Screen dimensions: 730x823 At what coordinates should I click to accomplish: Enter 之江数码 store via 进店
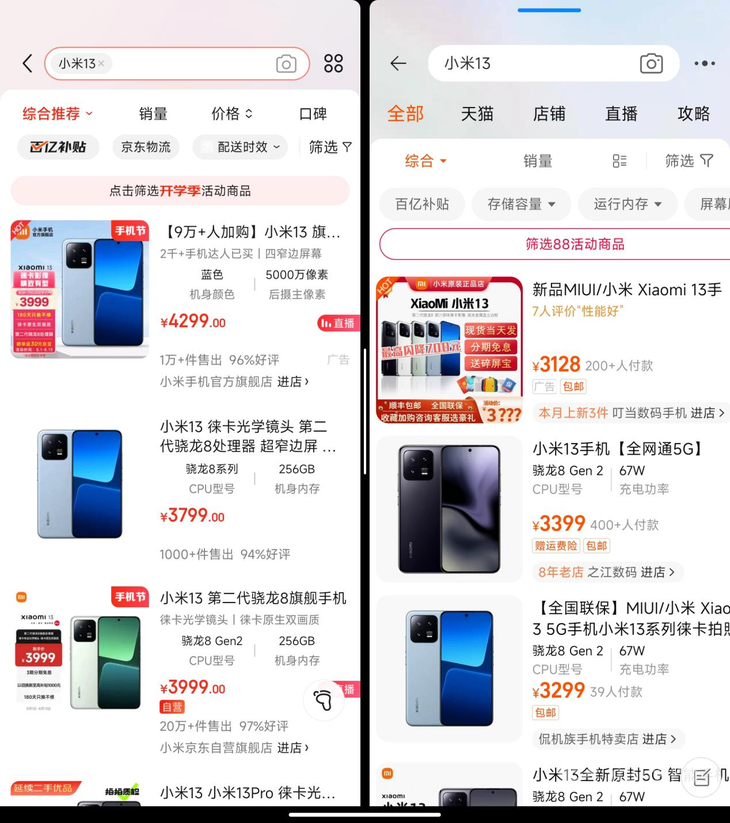click(659, 572)
